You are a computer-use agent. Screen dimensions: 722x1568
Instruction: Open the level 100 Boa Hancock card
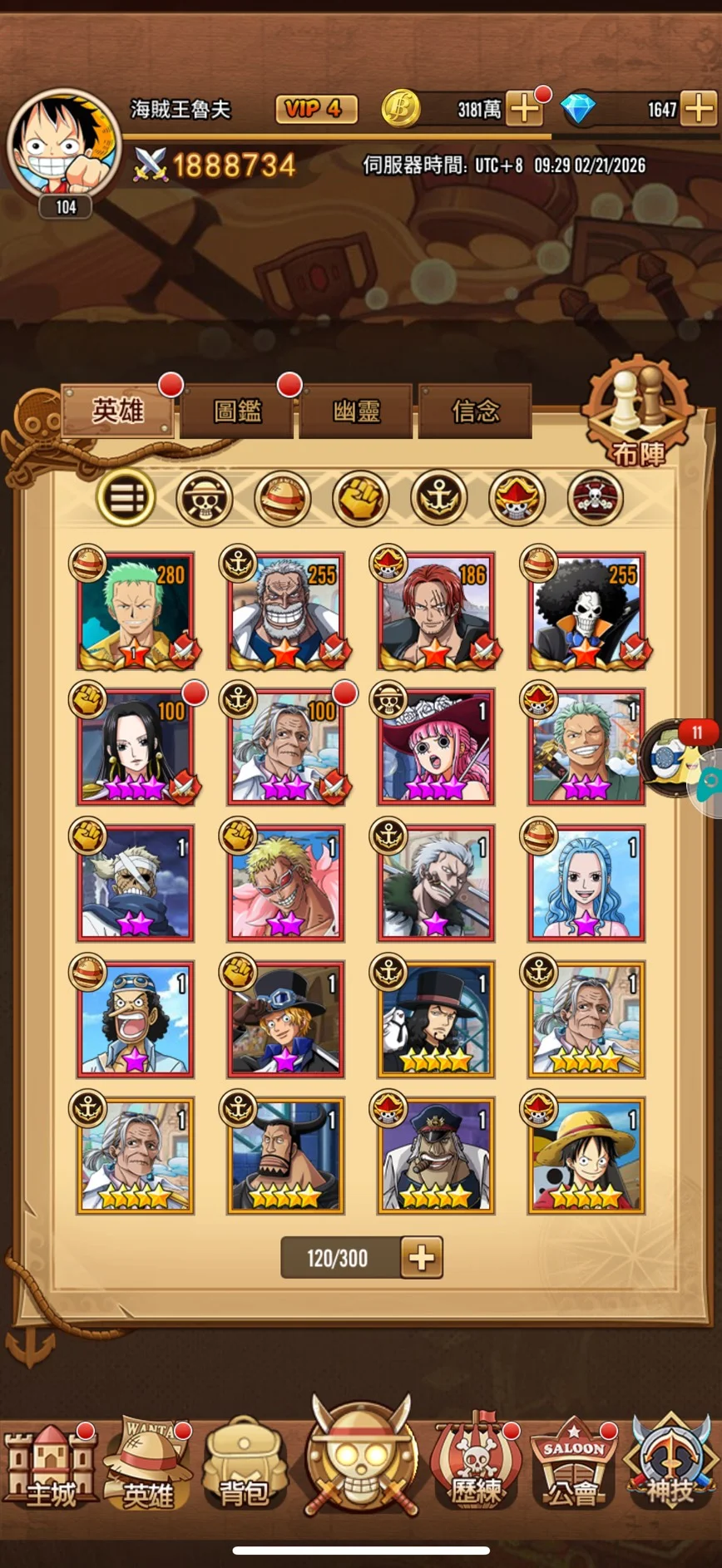coord(136,747)
